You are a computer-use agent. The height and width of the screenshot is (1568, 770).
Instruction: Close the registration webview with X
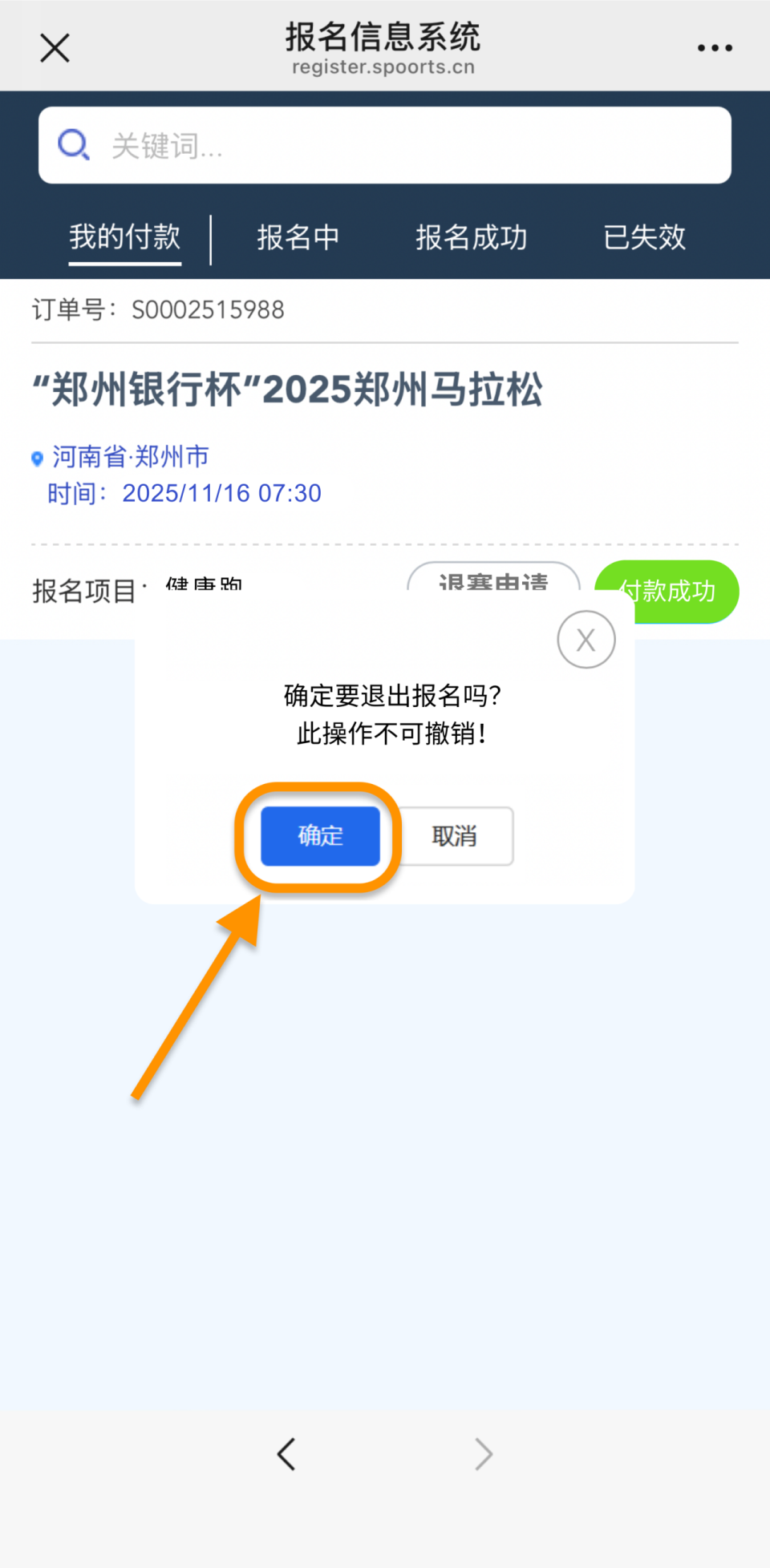pyautogui.click(x=55, y=48)
